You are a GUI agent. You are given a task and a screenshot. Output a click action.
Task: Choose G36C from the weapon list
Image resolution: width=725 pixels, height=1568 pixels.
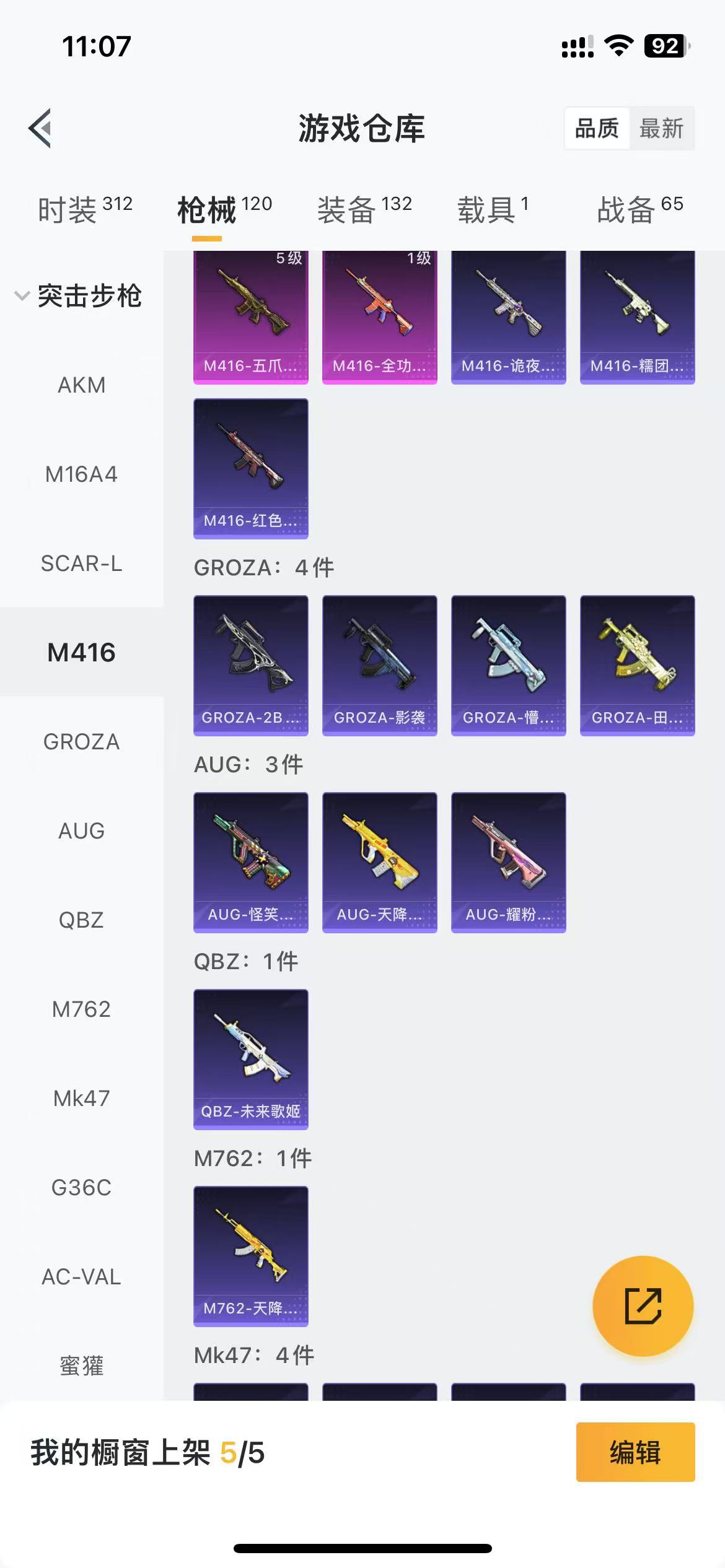tap(82, 1188)
